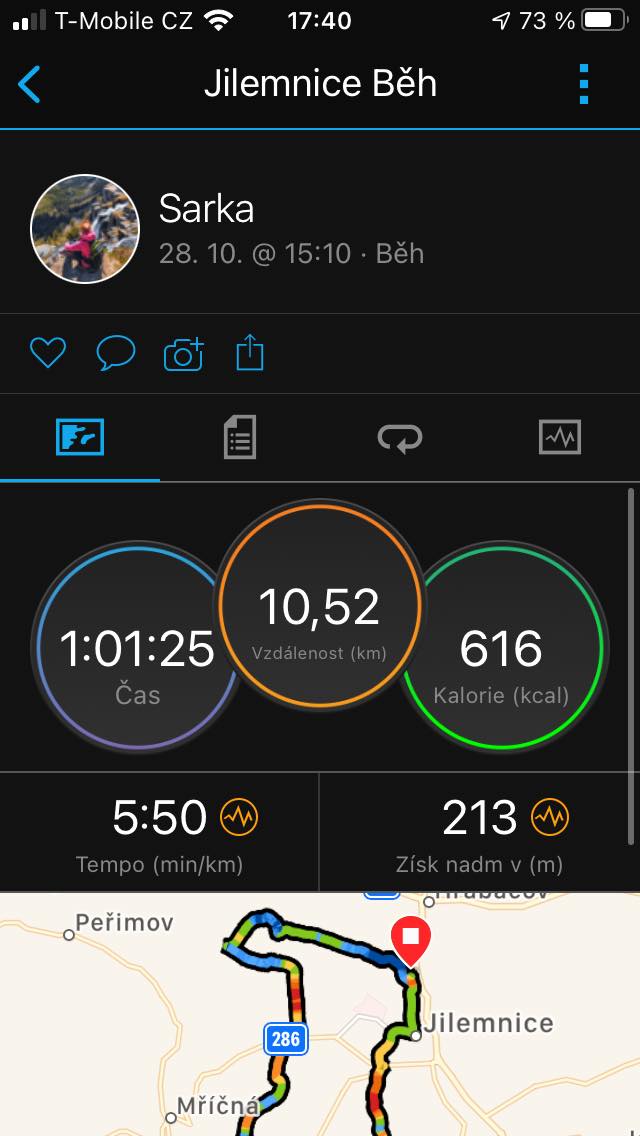Switch to the stats details tab

[239, 438]
